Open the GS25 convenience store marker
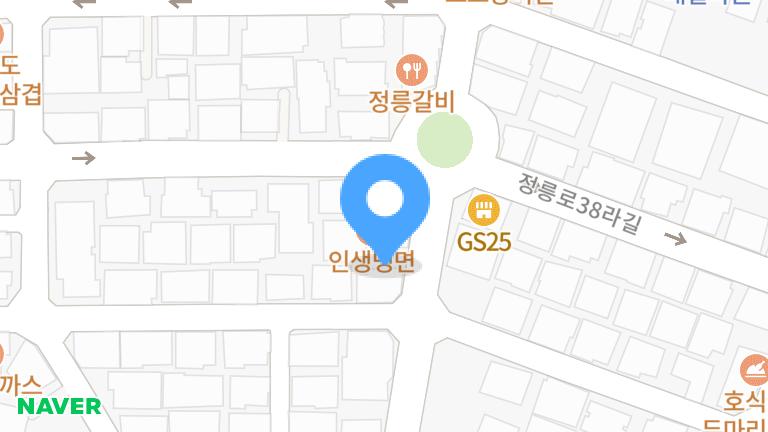Viewport: 768px width, 432px height. coord(484,211)
